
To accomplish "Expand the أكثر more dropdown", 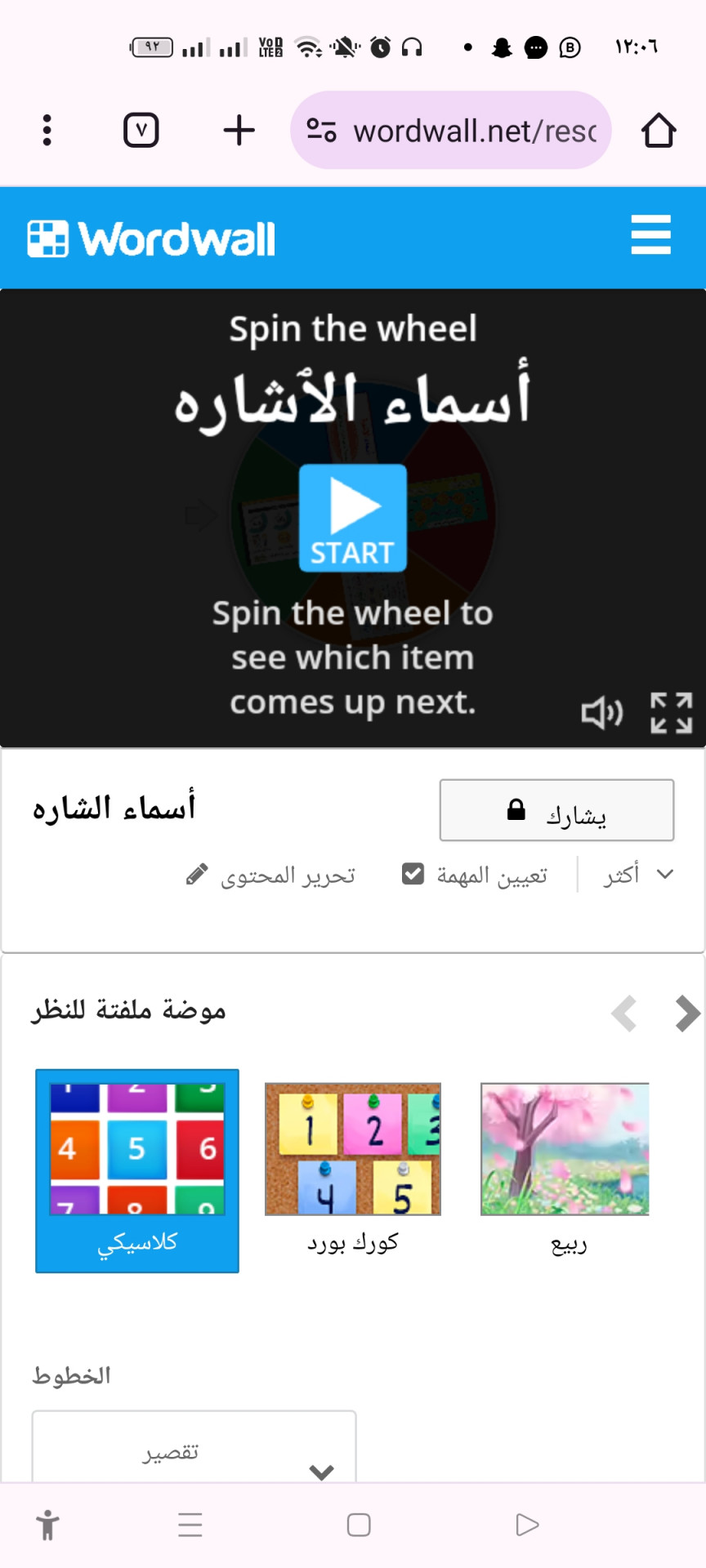I will click(x=638, y=875).
